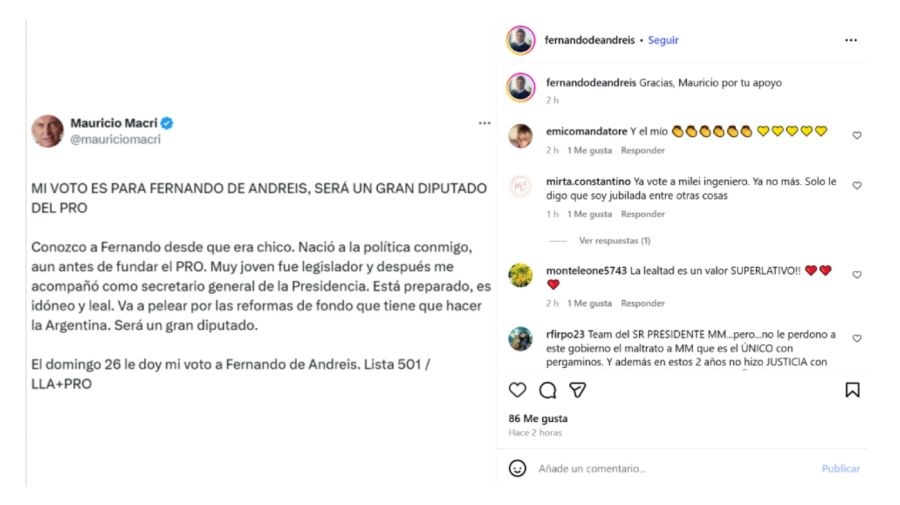Open the emoji picker in the comment box
The width and height of the screenshot is (900, 505).
(517, 468)
